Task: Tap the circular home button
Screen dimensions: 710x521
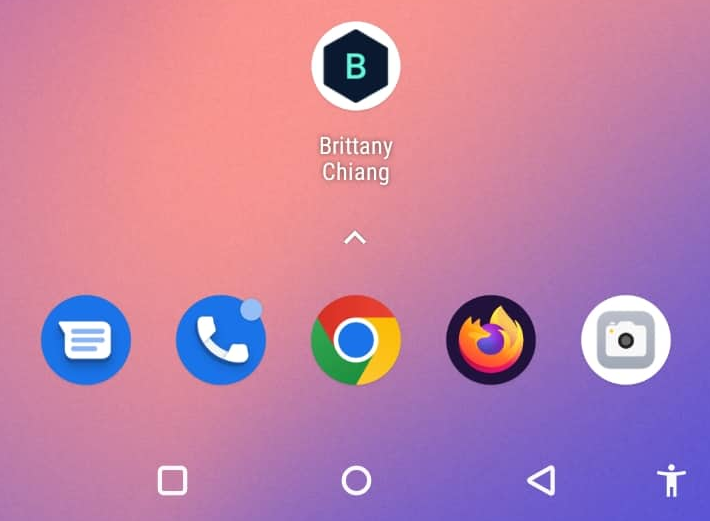Action: pos(356,481)
